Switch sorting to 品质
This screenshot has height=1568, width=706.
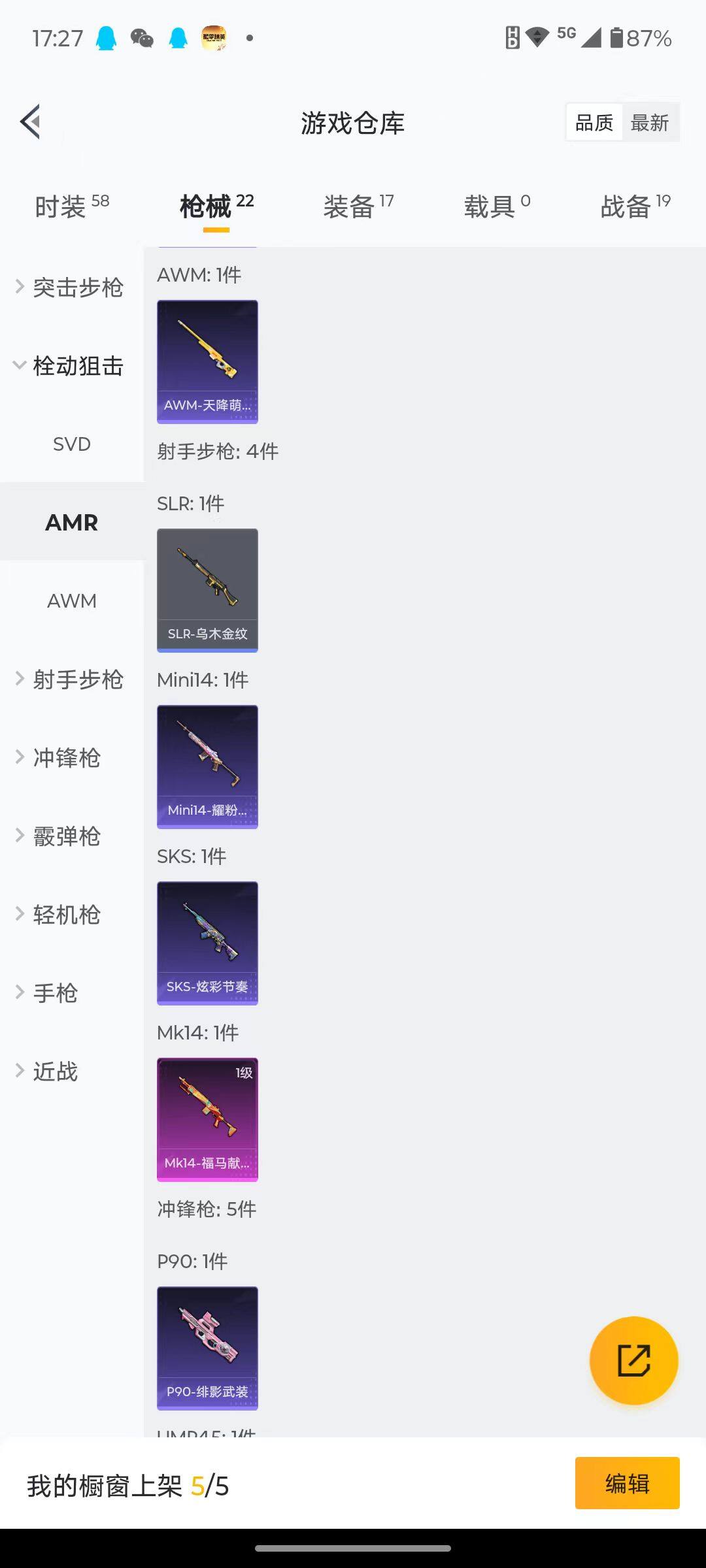tap(593, 122)
